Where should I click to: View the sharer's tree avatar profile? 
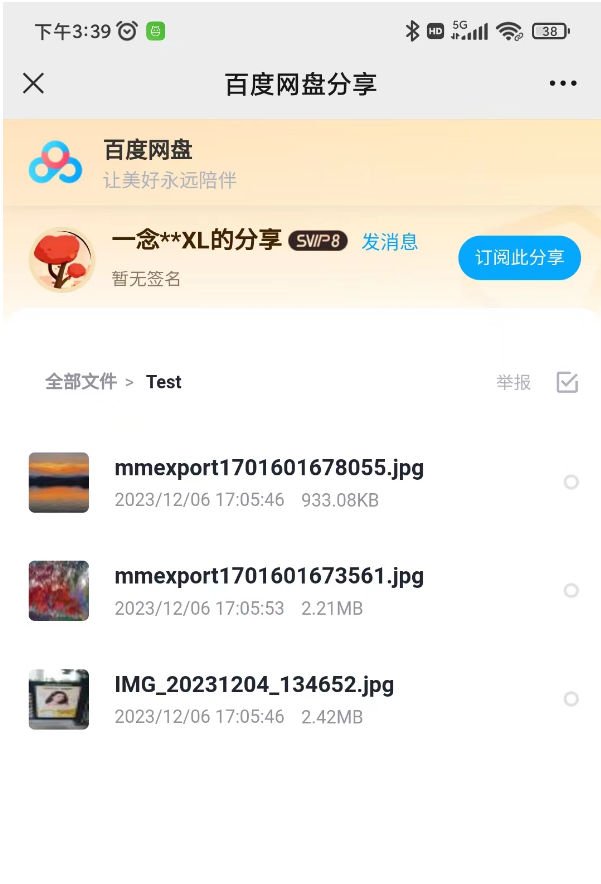point(62,259)
